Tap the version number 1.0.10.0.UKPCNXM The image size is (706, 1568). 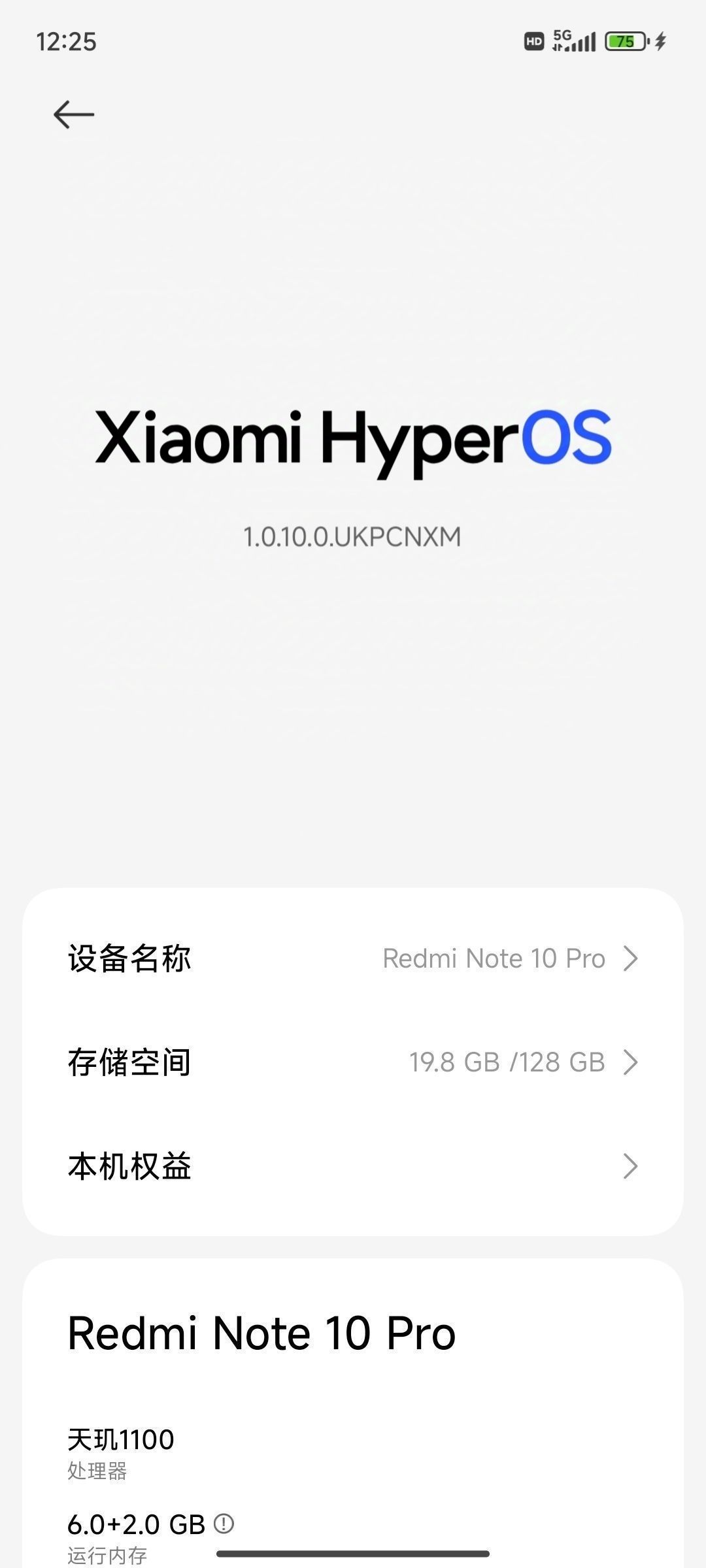coord(352,534)
